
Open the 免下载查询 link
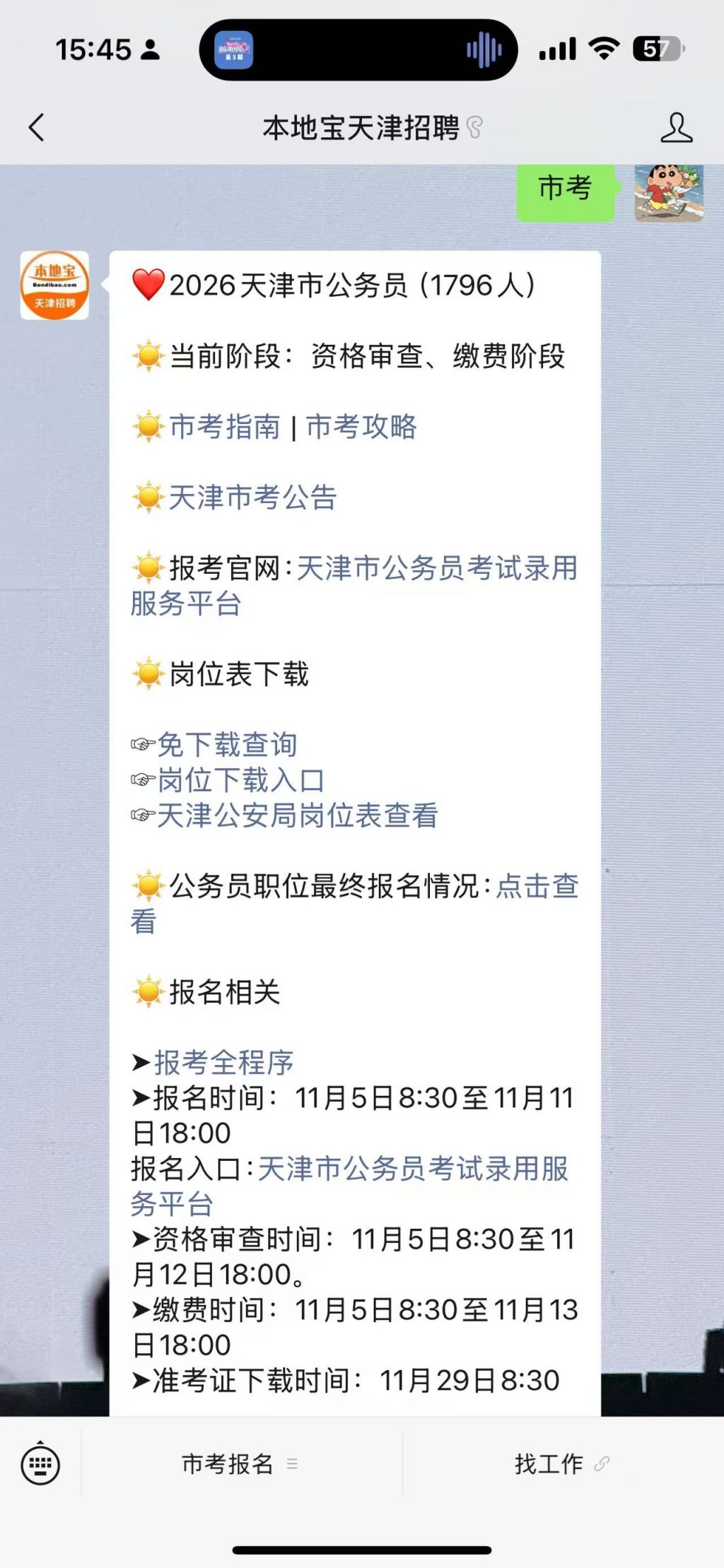pyautogui.click(x=226, y=745)
